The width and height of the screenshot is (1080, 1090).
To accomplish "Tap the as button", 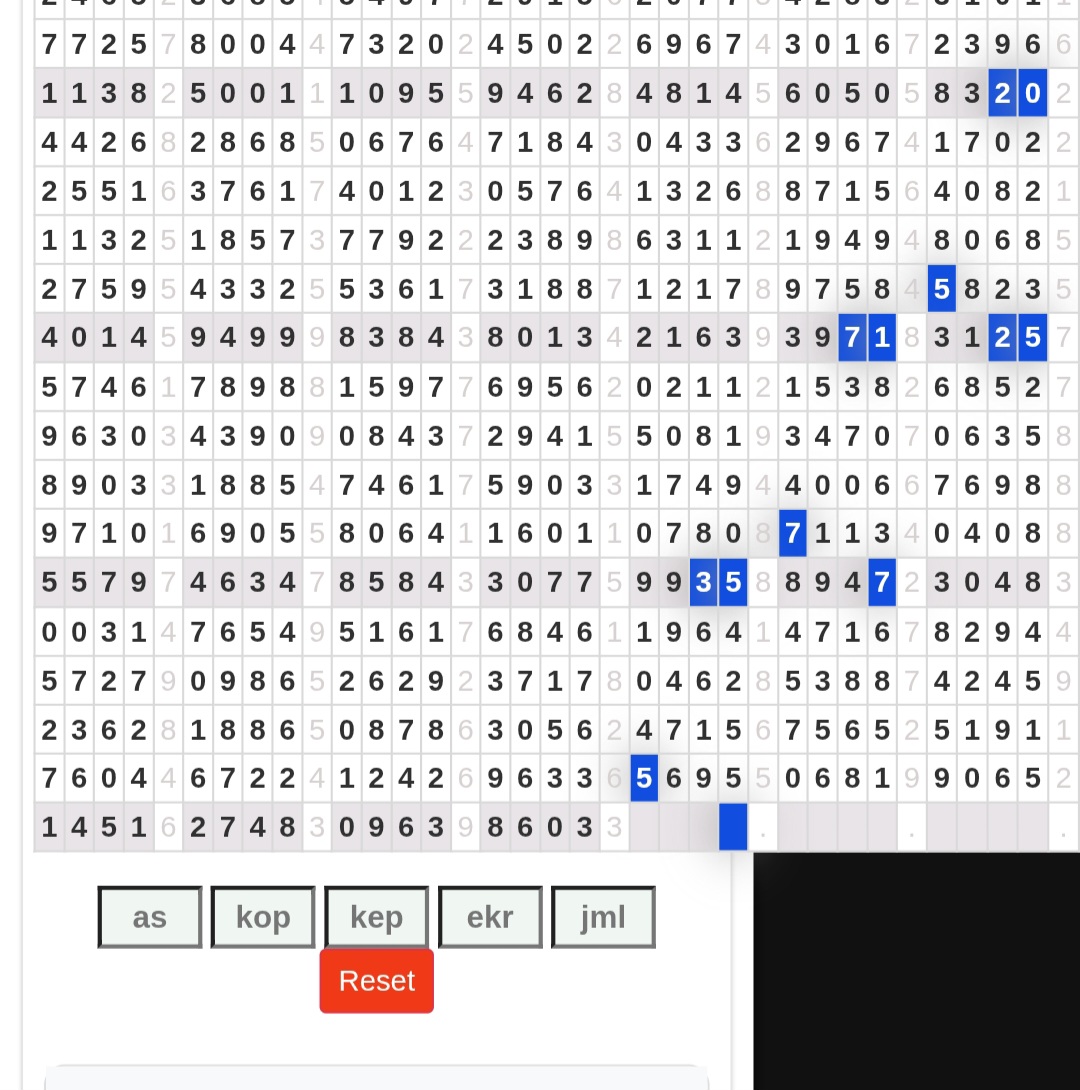I will 150,917.
